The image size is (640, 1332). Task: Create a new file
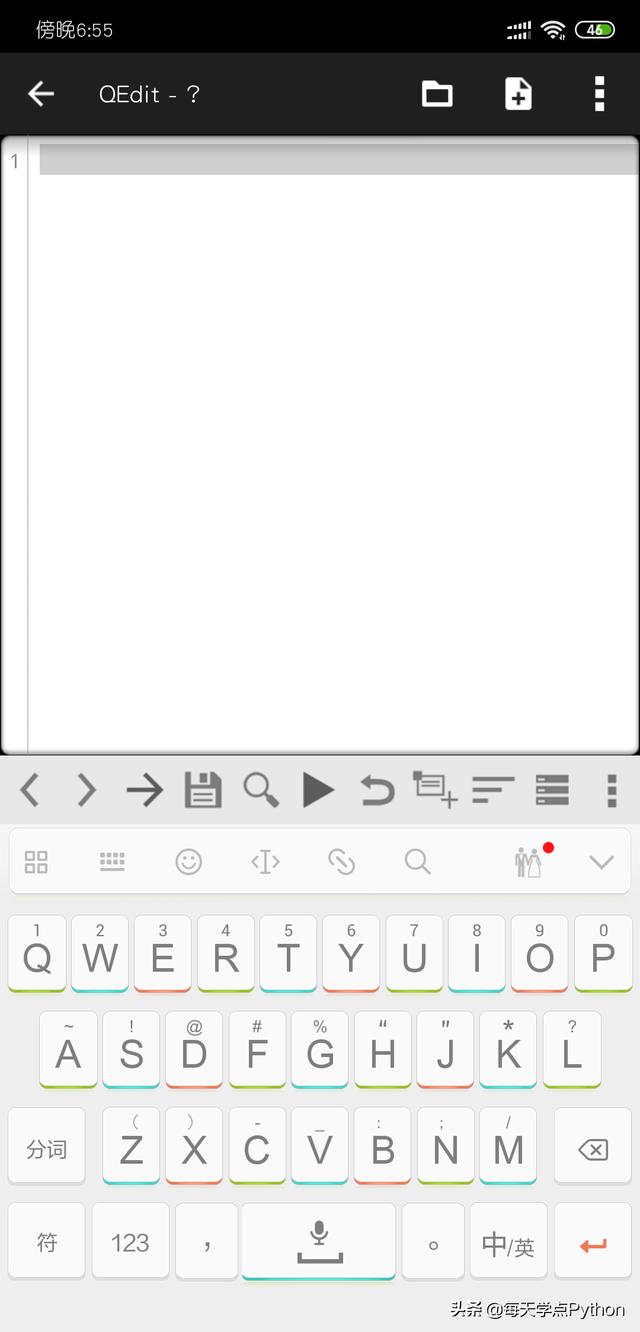click(518, 94)
